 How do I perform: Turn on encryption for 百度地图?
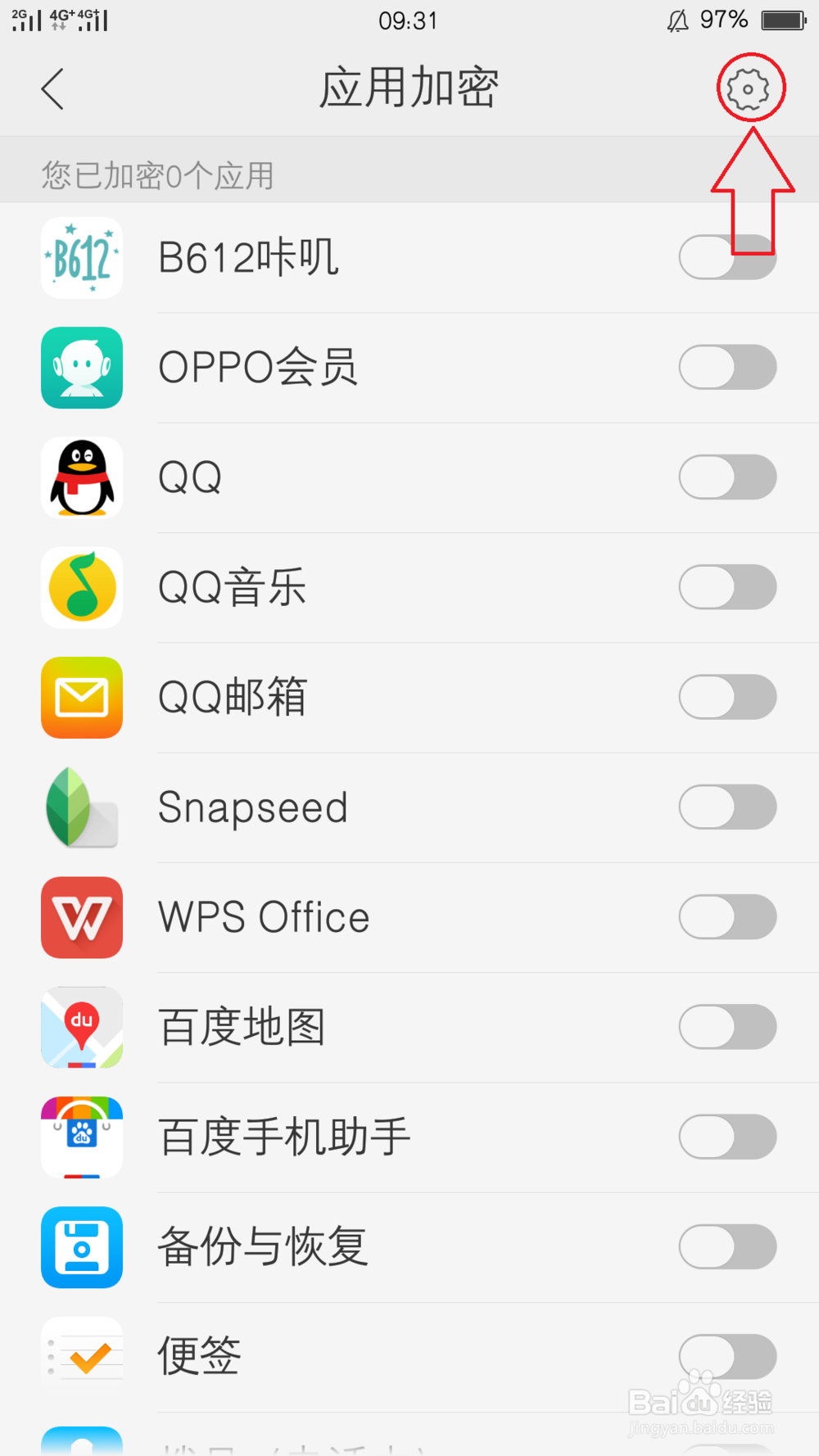coord(727,1027)
